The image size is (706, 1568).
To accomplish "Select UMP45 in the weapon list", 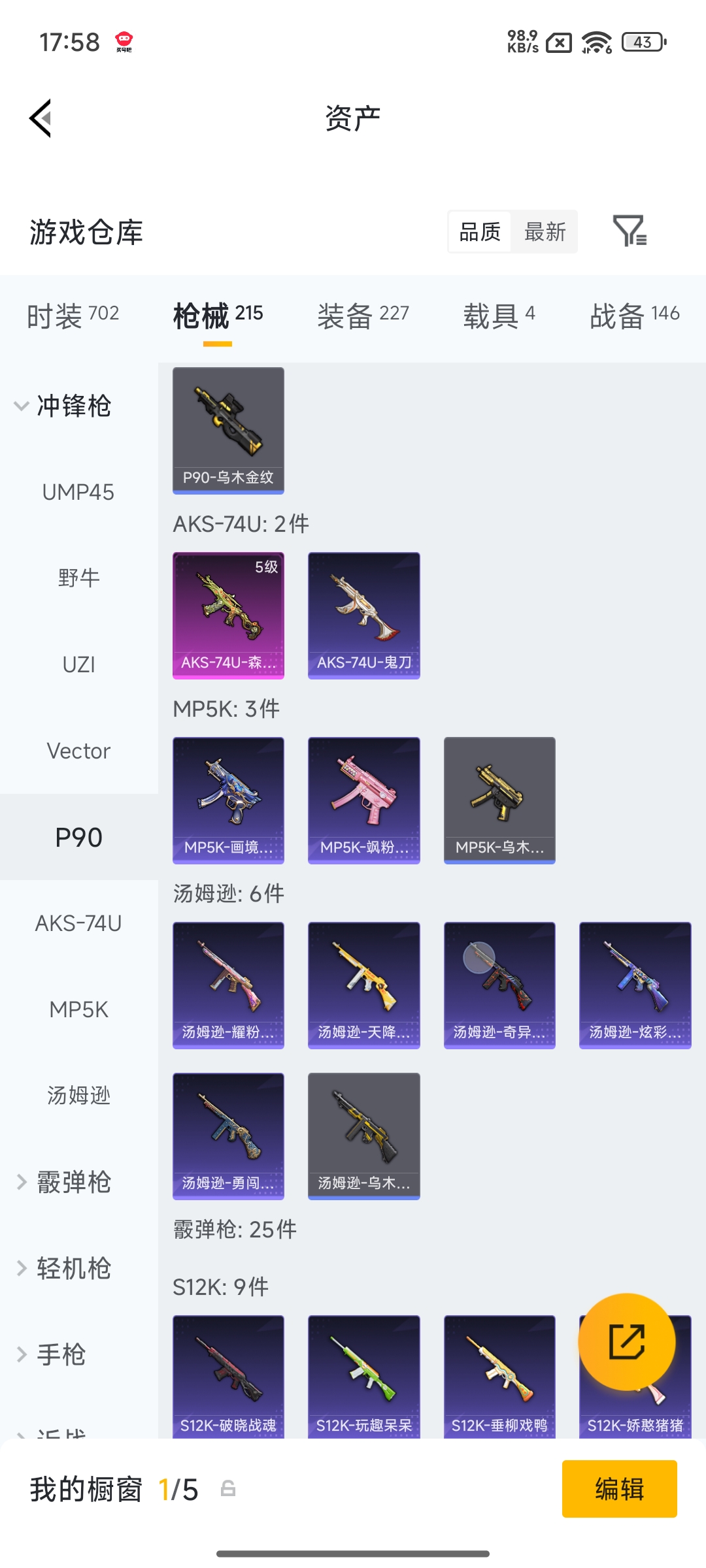I will coord(78,492).
